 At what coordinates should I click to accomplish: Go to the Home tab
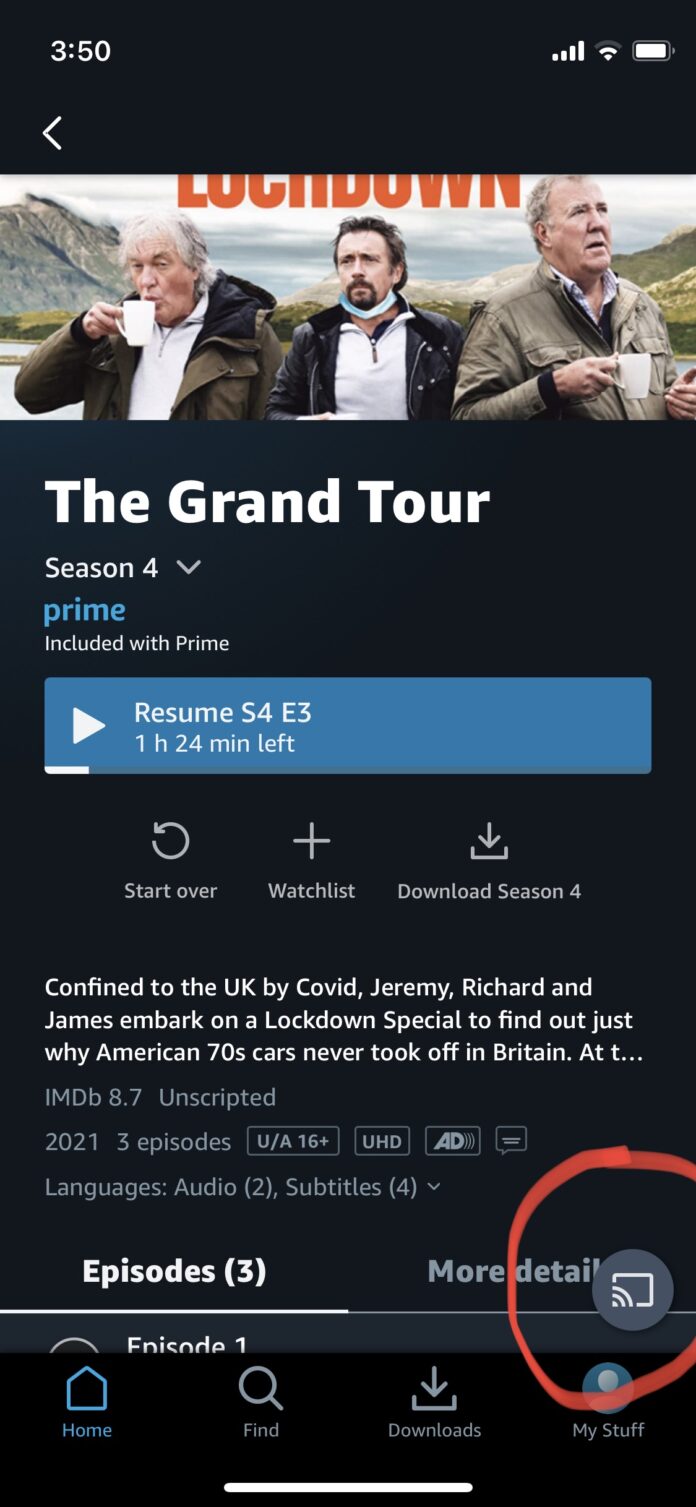click(87, 1402)
